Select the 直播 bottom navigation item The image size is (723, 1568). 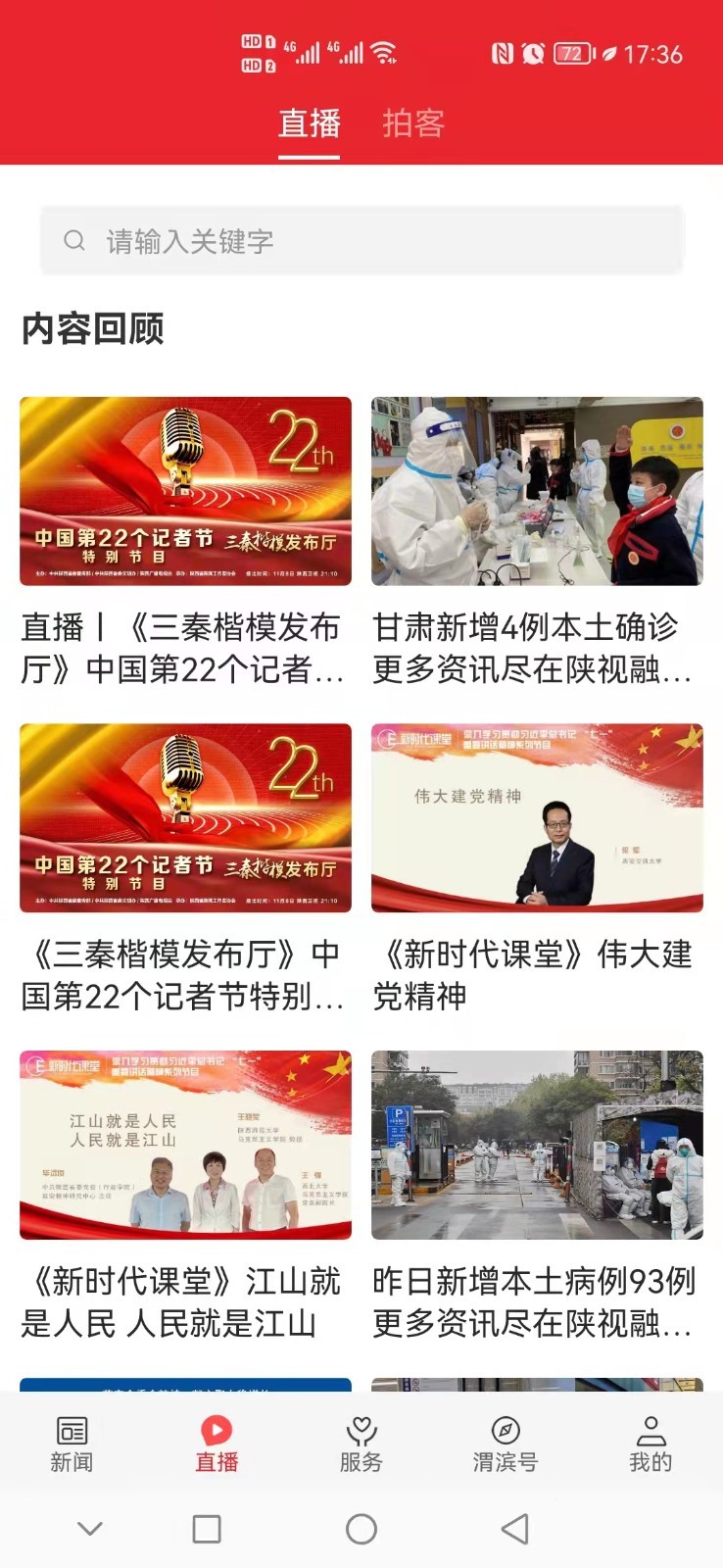pyautogui.click(x=217, y=1445)
